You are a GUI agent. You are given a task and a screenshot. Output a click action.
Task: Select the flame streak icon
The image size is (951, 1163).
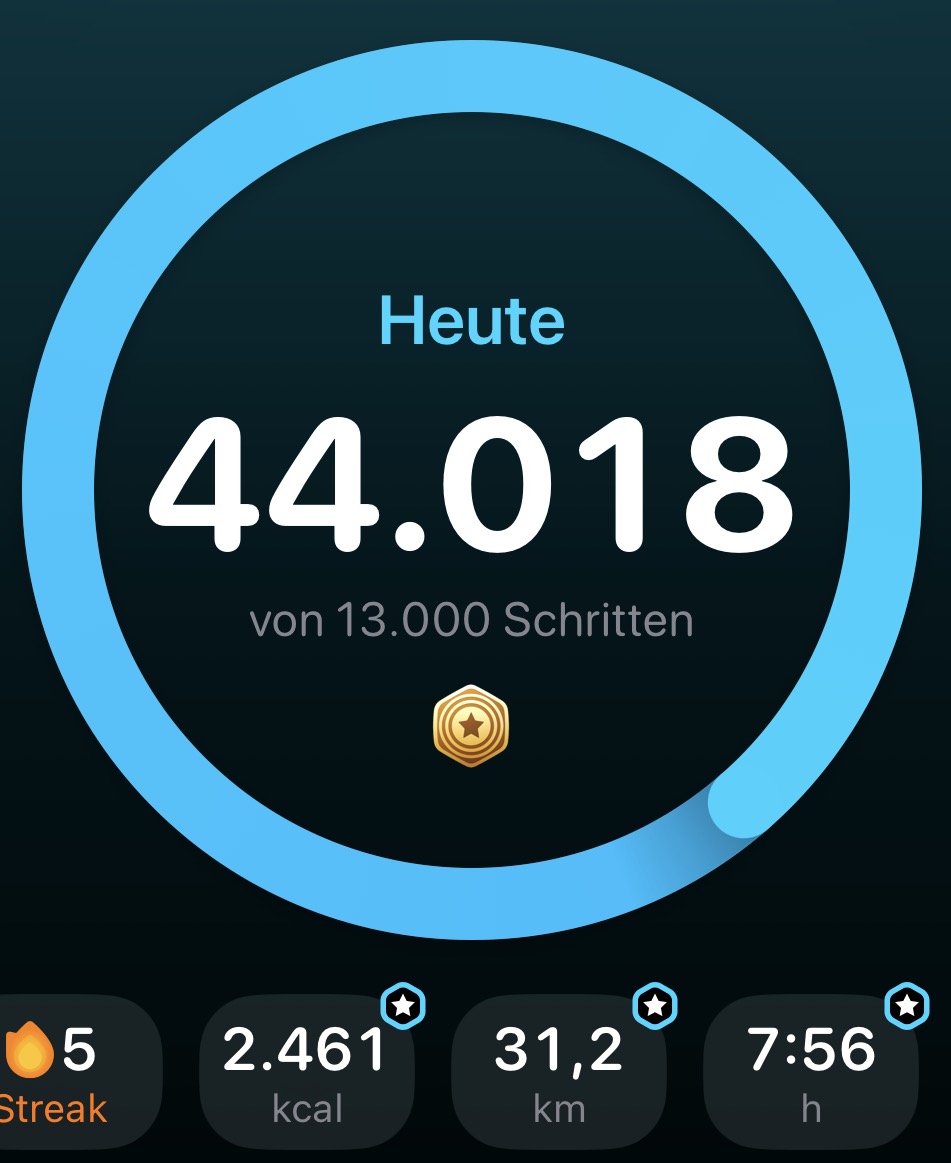(33, 1051)
